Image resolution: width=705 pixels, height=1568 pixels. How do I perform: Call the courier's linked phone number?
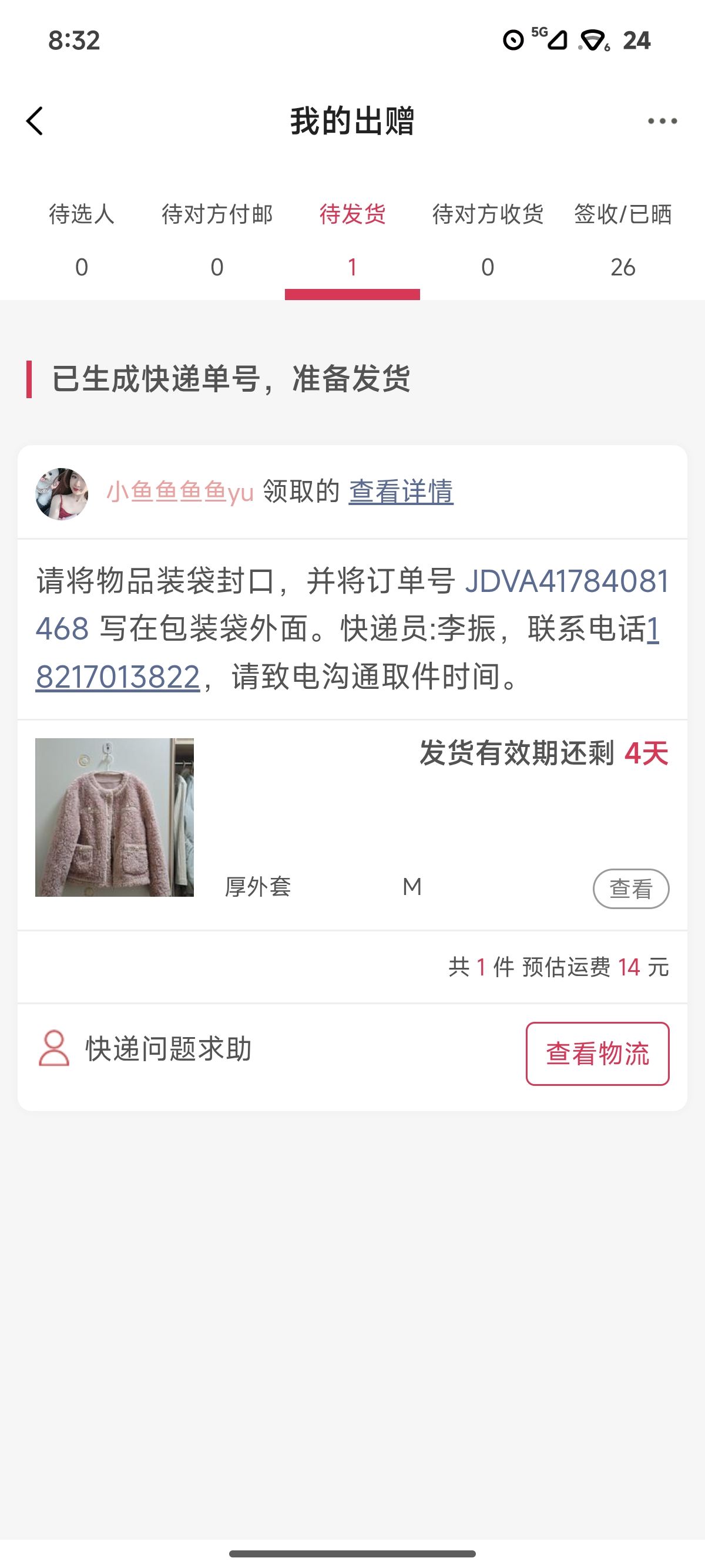117,677
